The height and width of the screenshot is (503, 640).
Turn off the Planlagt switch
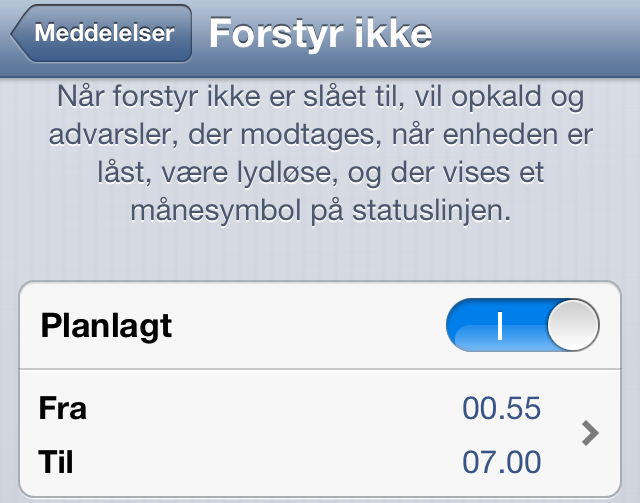[523, 326]
